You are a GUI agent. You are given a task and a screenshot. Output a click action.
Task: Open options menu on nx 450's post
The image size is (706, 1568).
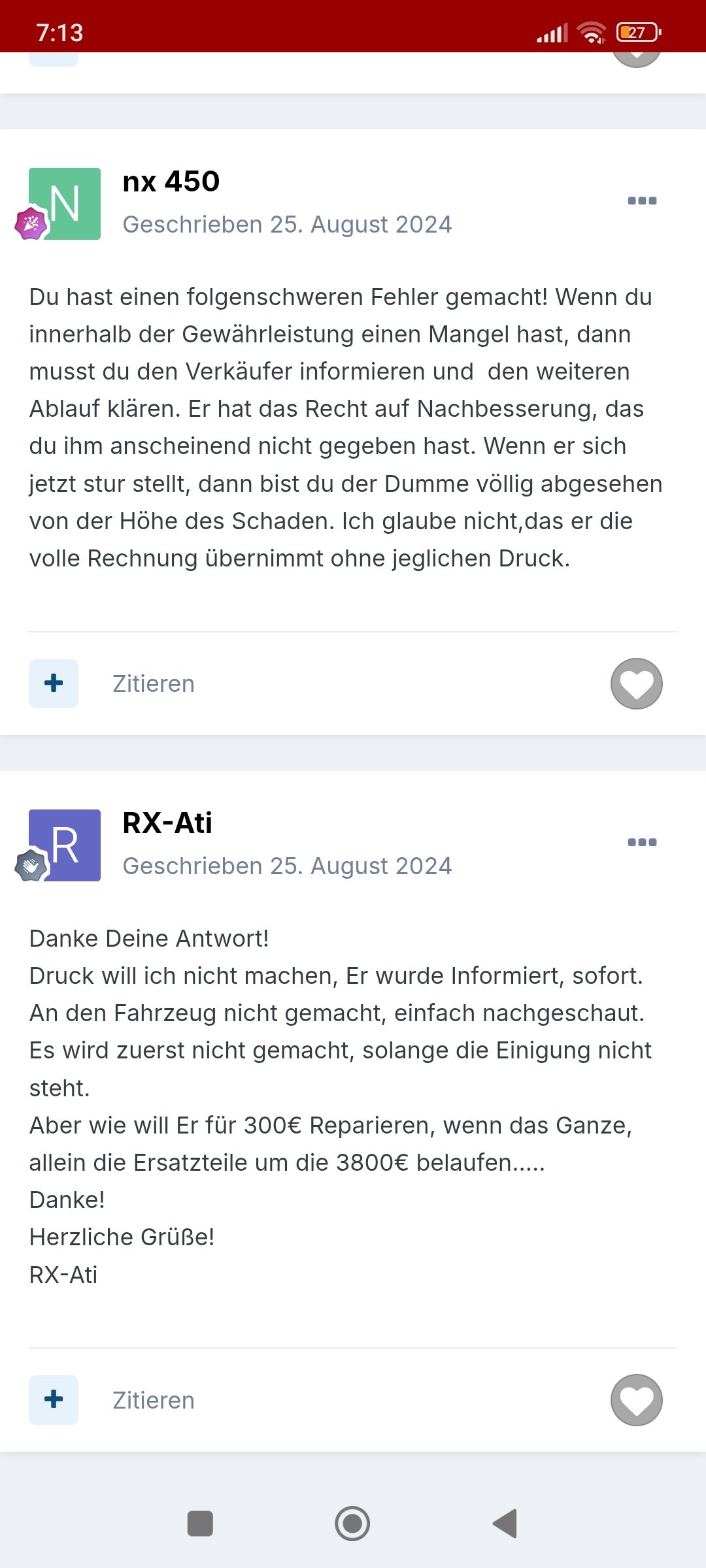coord(642,201)
